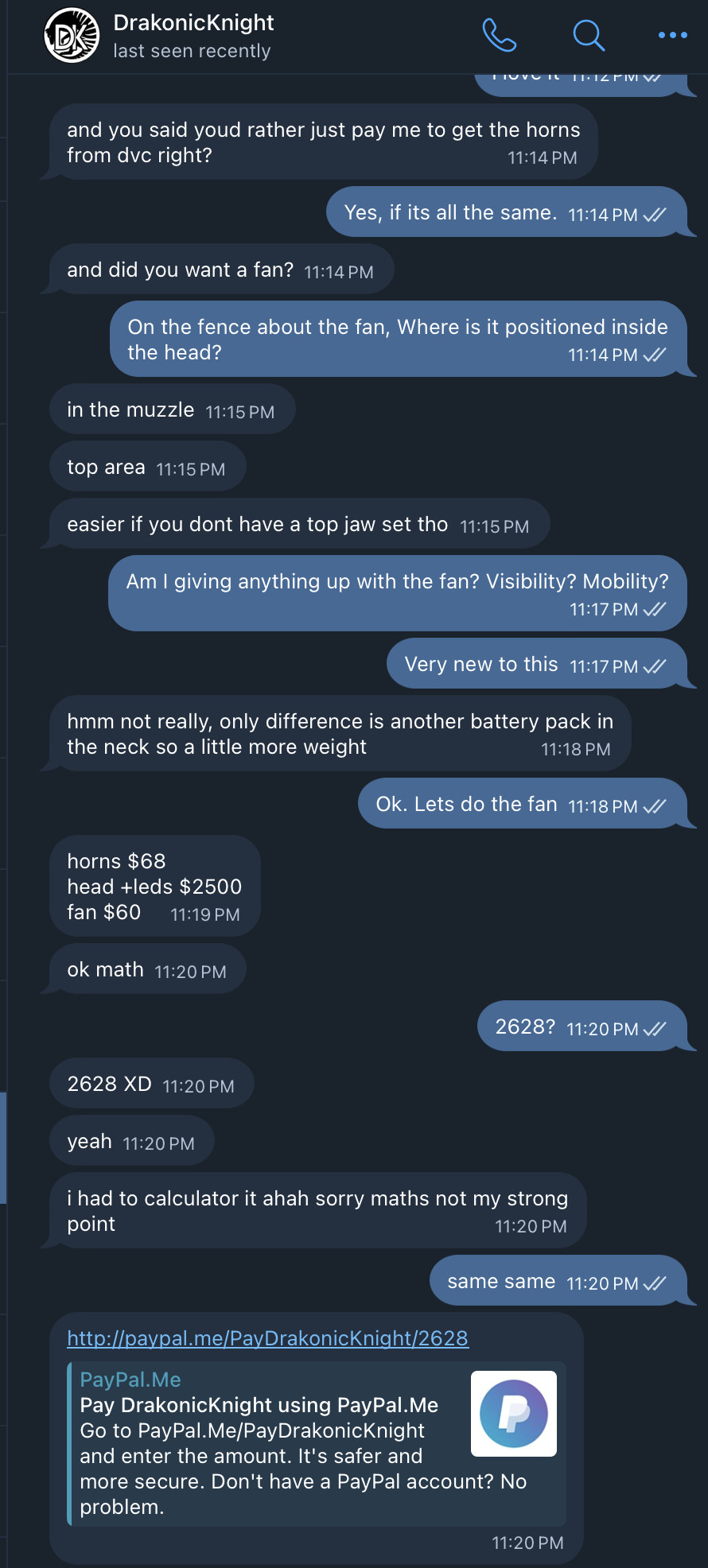
Task: Open the paypal.me/PayDrakonicKnight/2628 link
Action: coord(267,1338)
